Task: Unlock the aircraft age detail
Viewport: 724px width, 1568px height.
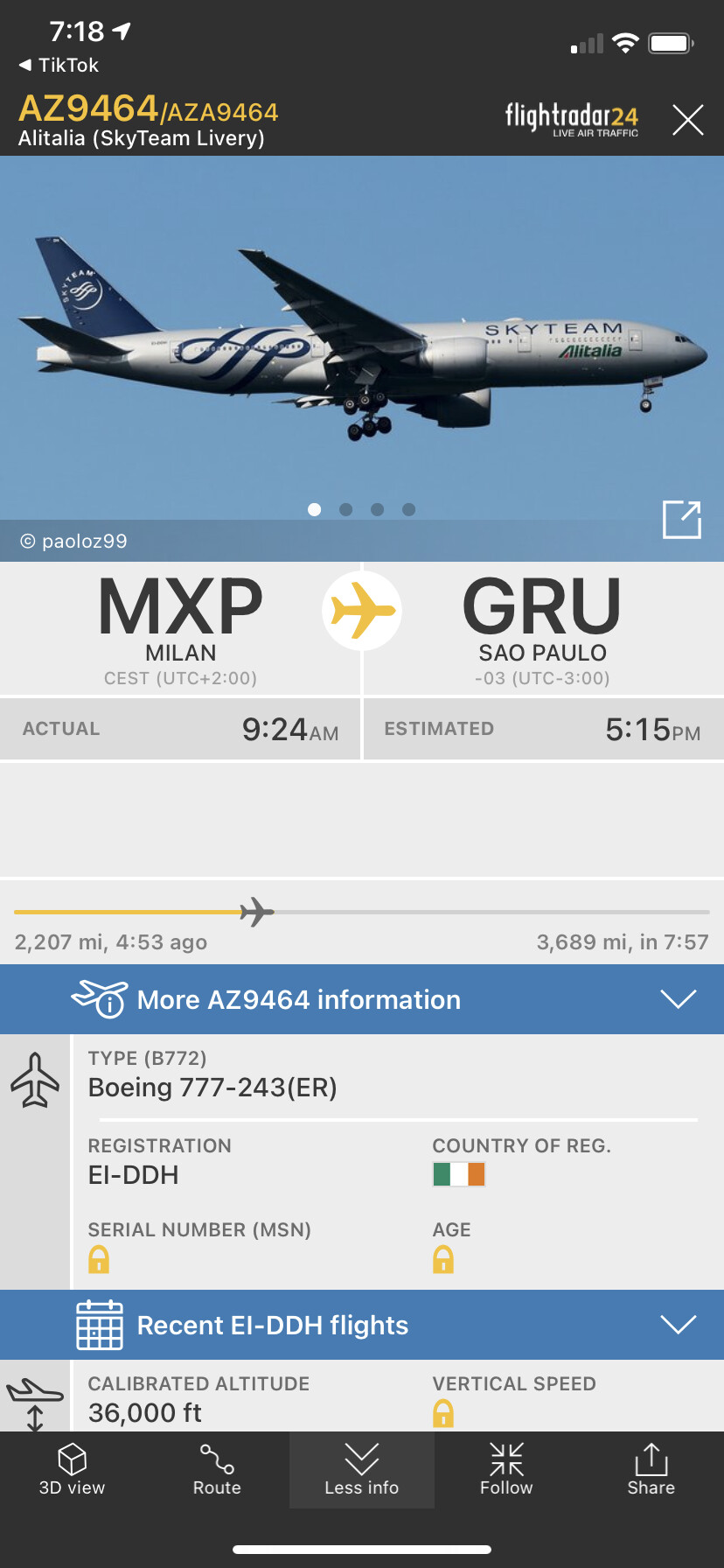Action: pyautogui.click(x=443, y=1259)
